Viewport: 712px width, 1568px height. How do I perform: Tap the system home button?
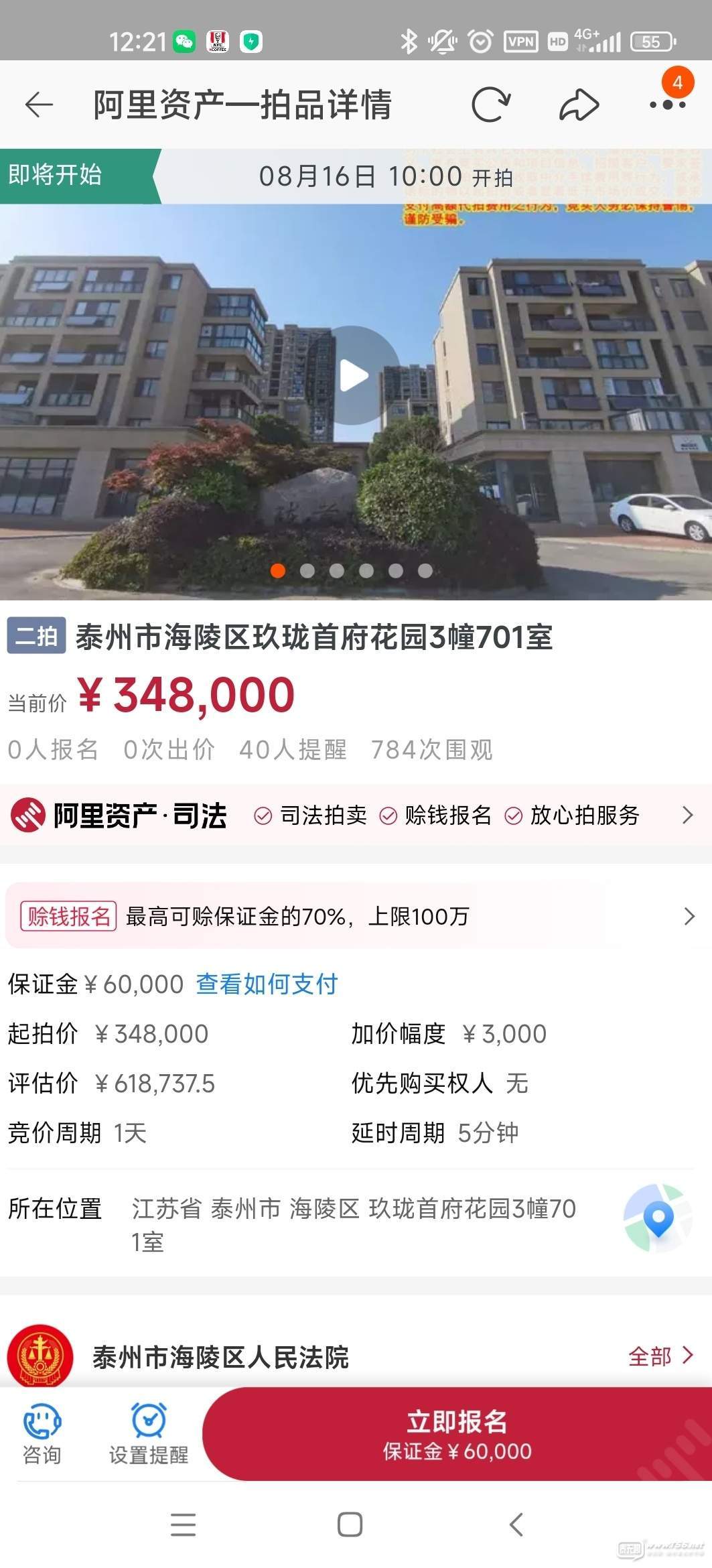(x=350, y=1524)
